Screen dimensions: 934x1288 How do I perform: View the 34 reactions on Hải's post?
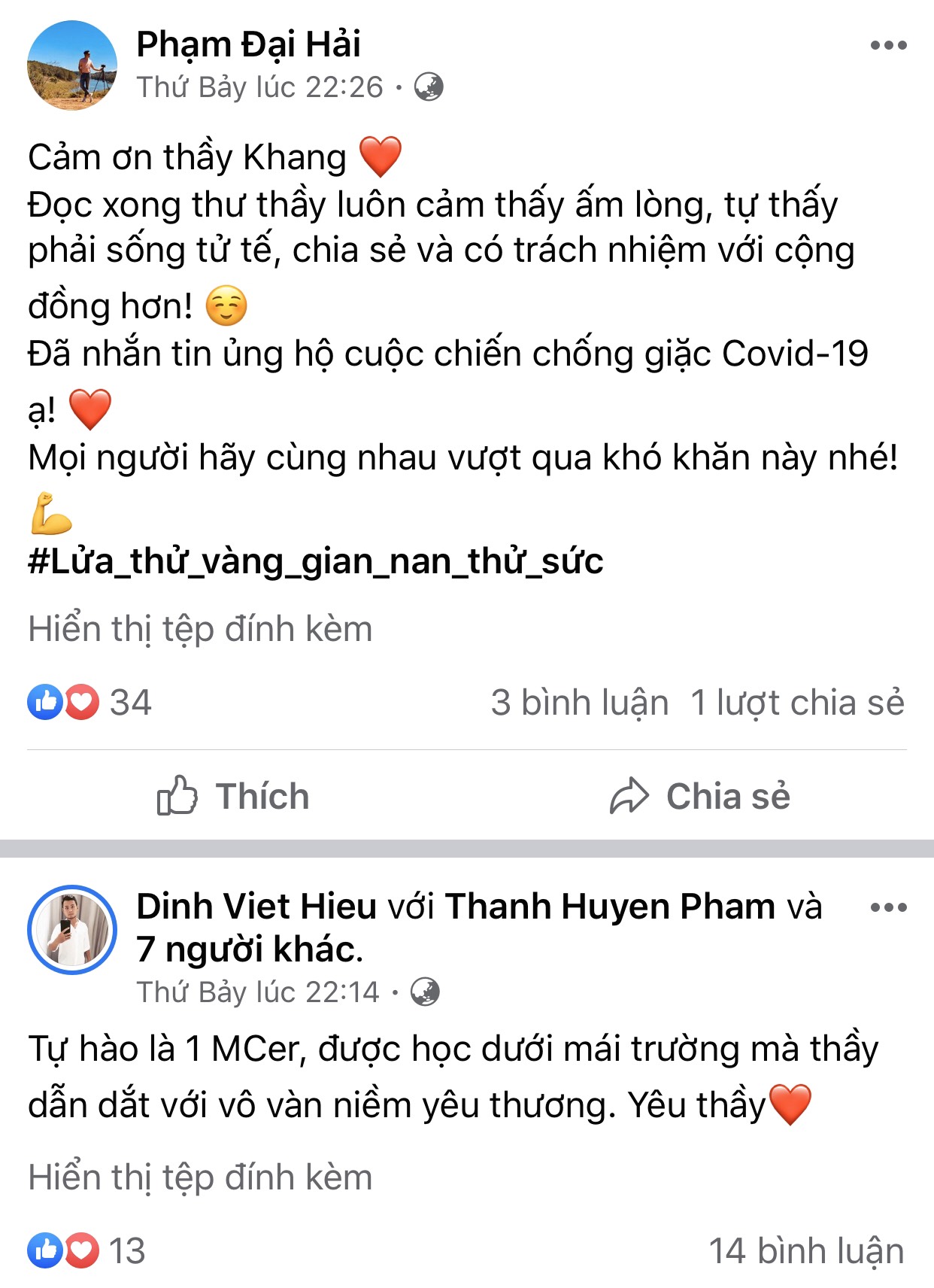click(x=90, y=702)
